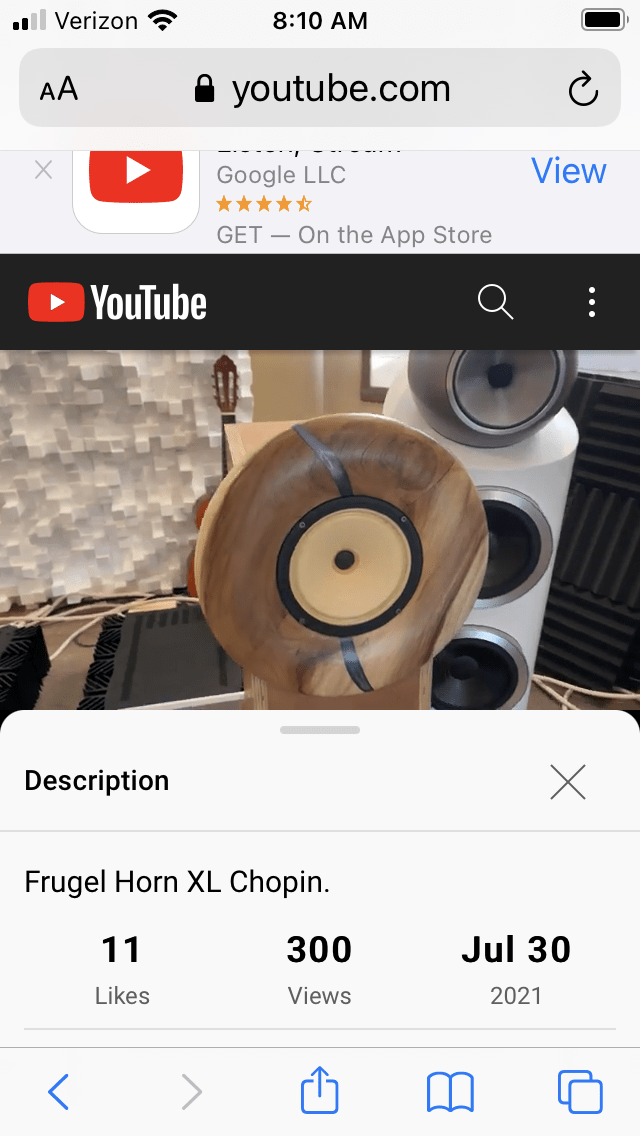View the YouTube app in App Store
The image size is (640, 1136).
point(568,171)
